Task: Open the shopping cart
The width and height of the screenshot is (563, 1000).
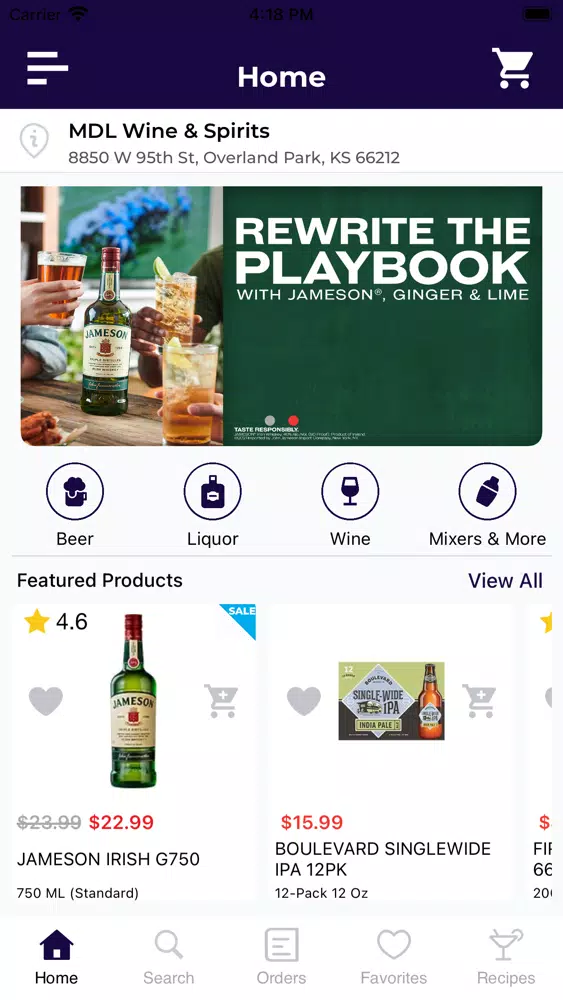Action: [x=512, y=68]
